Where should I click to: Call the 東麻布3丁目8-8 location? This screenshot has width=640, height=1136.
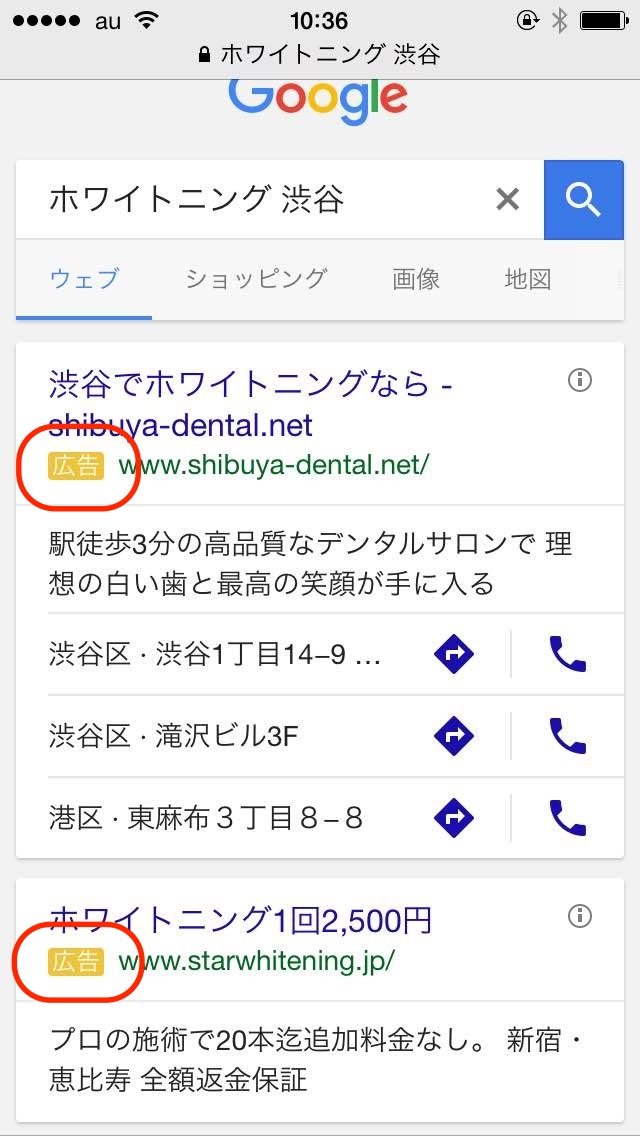click(568, 819)
